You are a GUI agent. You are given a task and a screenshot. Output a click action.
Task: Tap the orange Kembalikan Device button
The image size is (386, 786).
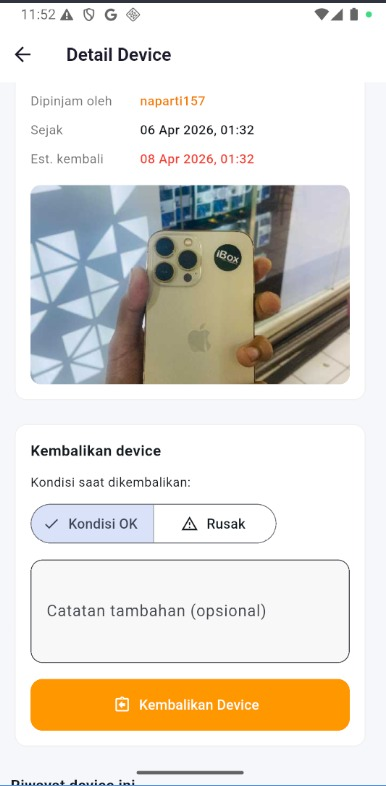[x=190, y=705]
